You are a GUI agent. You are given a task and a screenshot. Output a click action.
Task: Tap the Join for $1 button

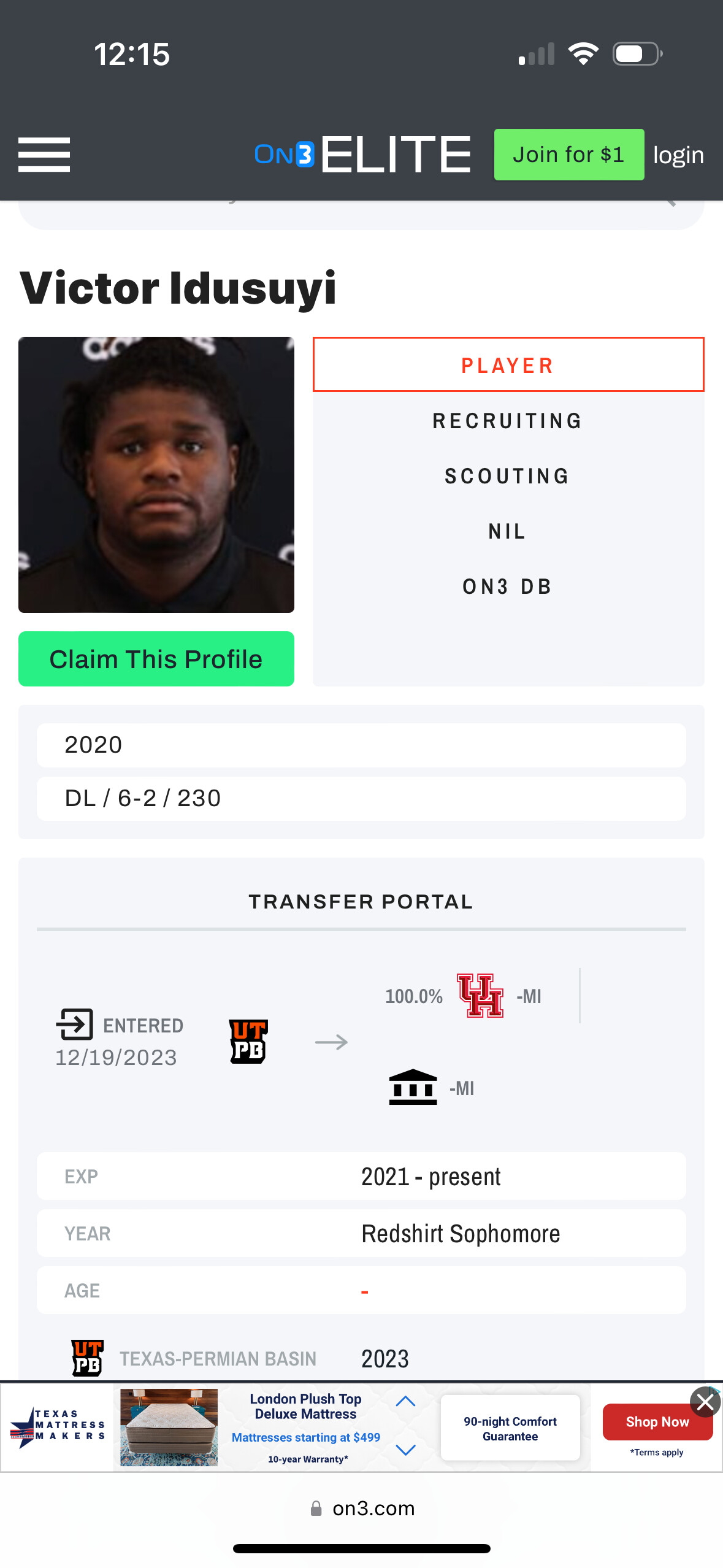[x=568, y=155]
